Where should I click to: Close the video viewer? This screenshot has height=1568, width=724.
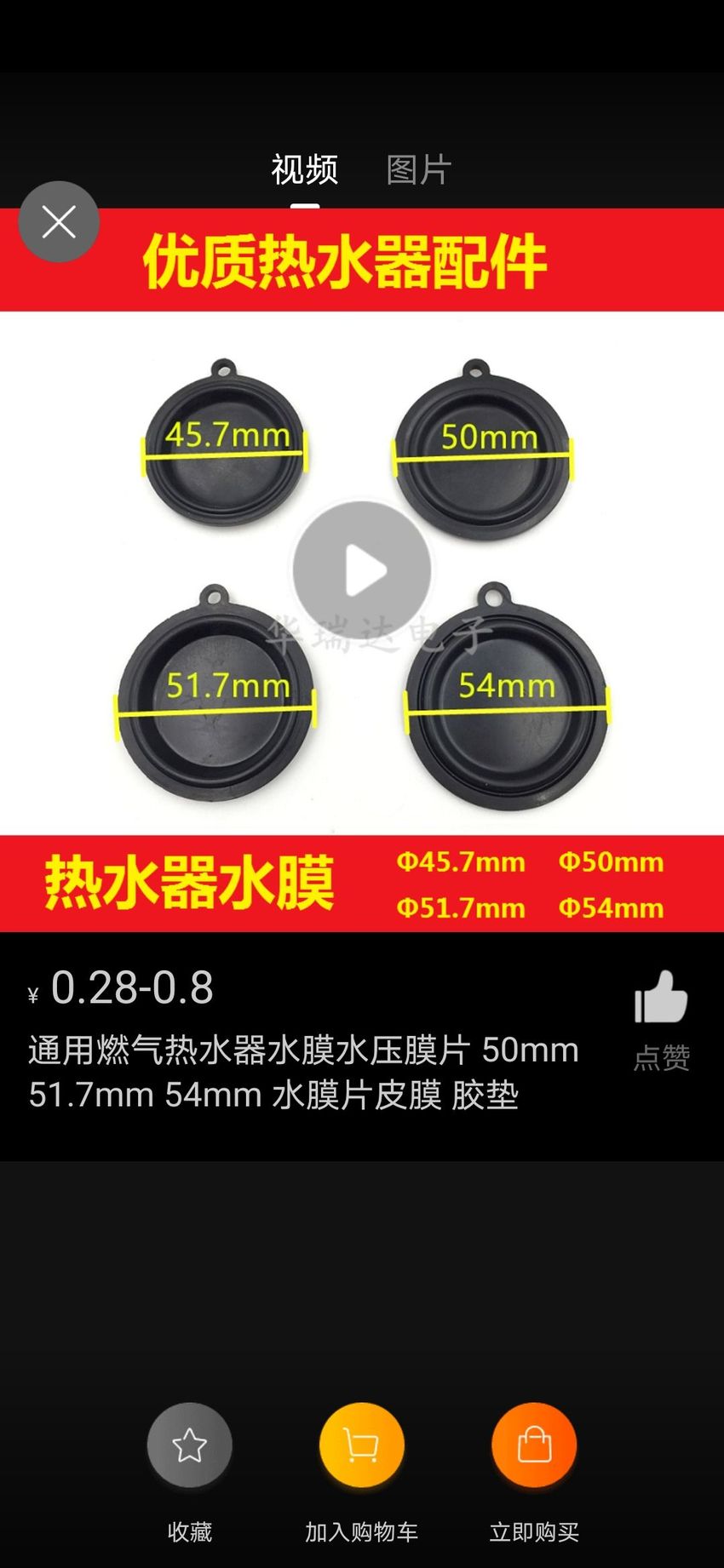[59, 222]
